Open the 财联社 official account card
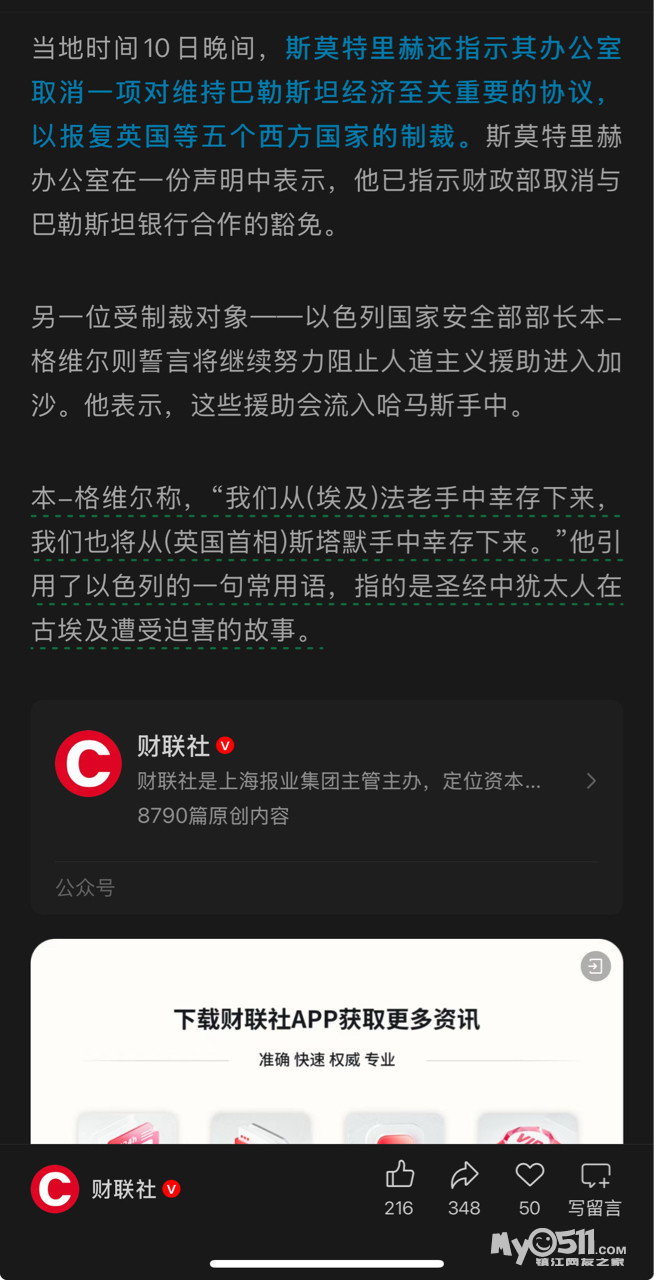 (326, 781)
